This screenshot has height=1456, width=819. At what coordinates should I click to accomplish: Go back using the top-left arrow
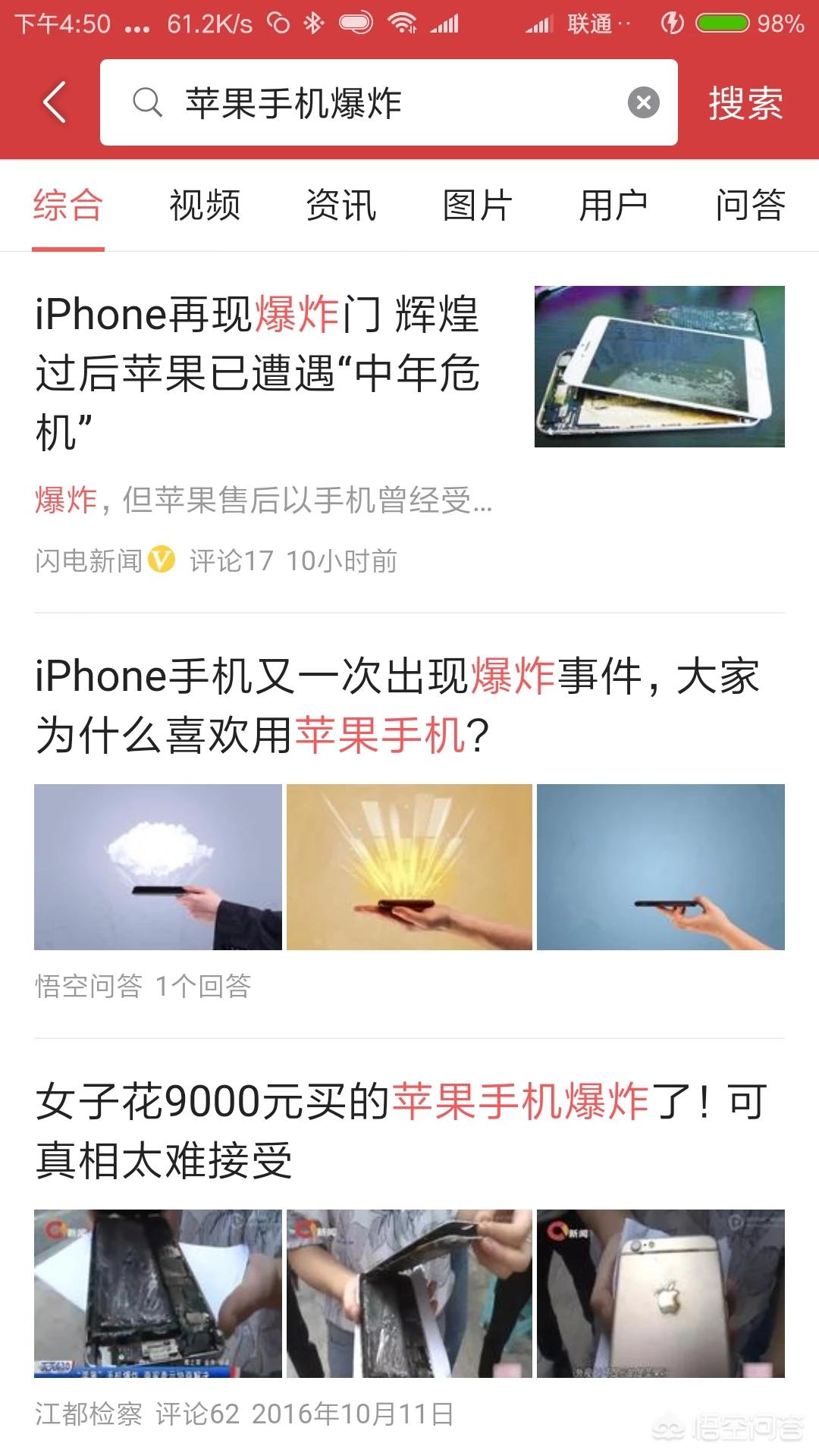pyautogui.click(x=55, y=102)
